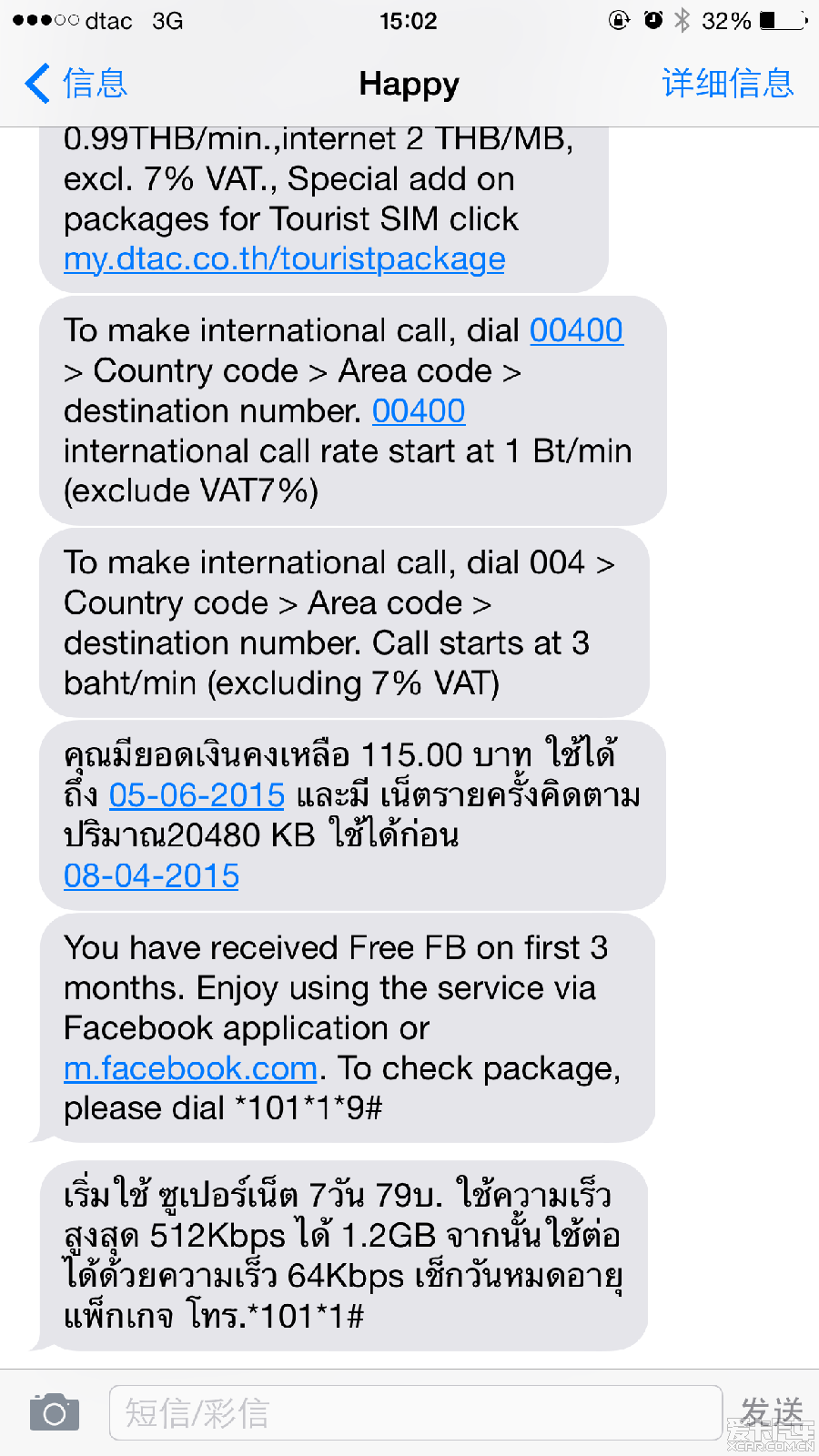The width and height of the screenshot is (819, 1456).
Task: Tap the 05-06-2015 date link
Action: [197, 795]
